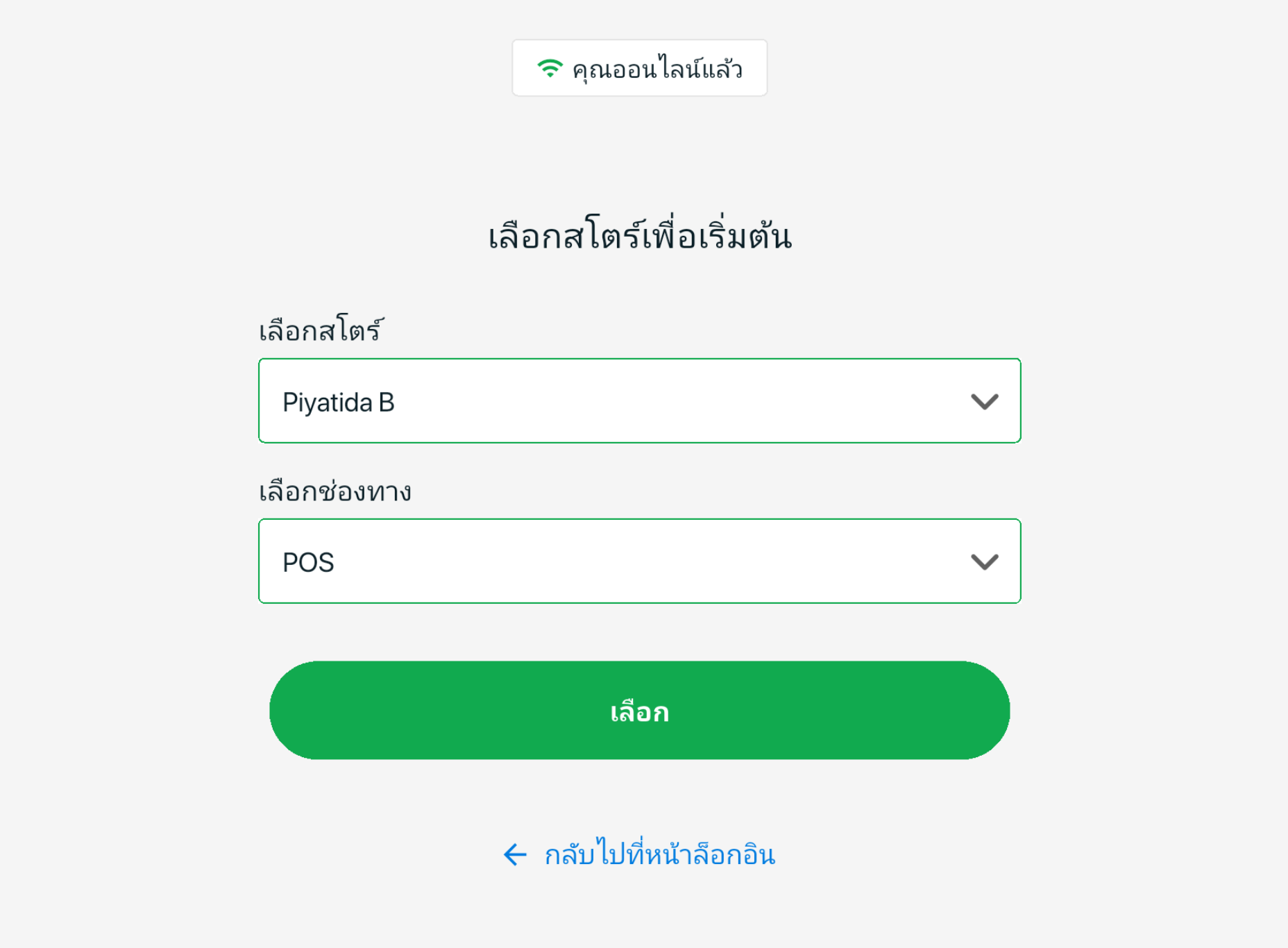The width and height of the screenshot is (1288, 948).
Task: Expand the channel dropdown showing POS
Action: (638, 561)
